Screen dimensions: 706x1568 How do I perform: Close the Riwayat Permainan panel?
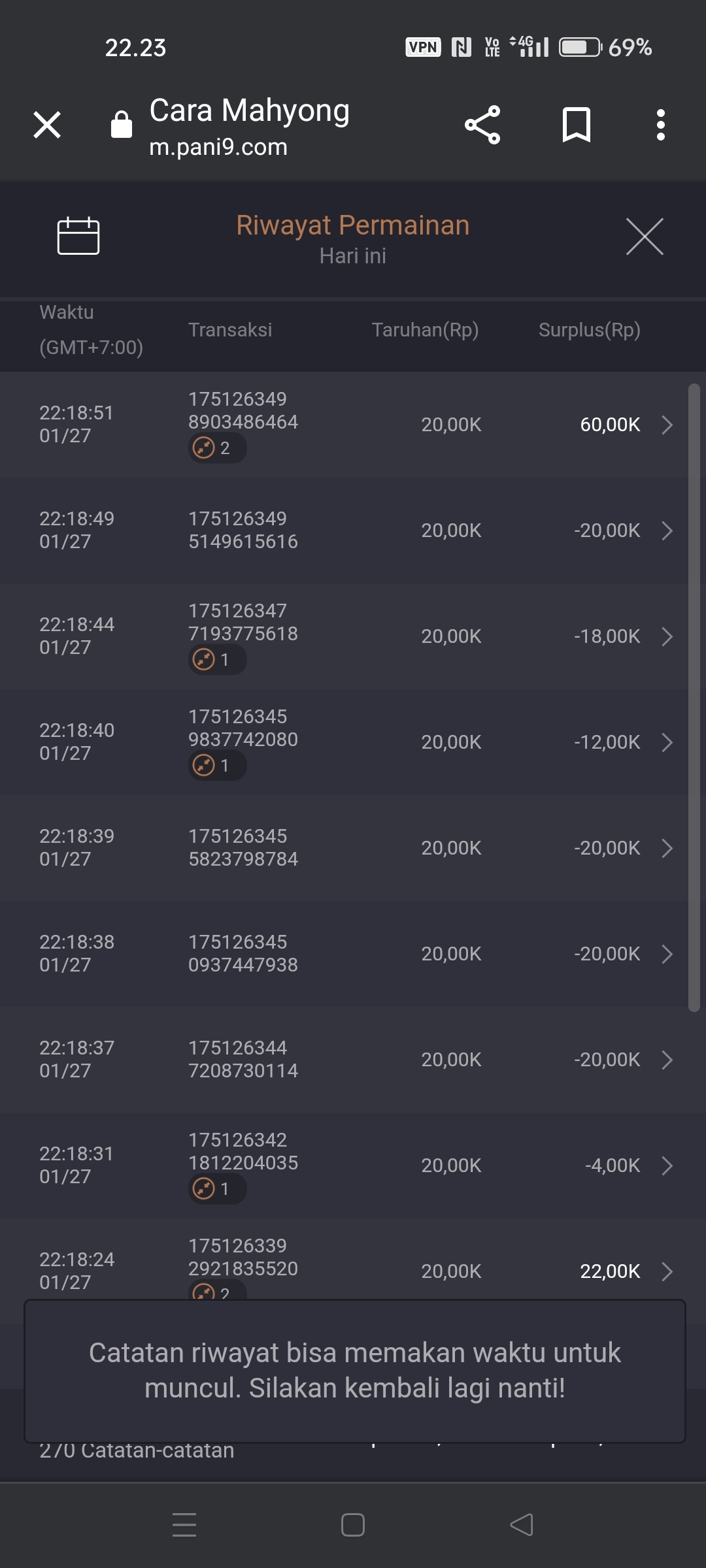645,237
